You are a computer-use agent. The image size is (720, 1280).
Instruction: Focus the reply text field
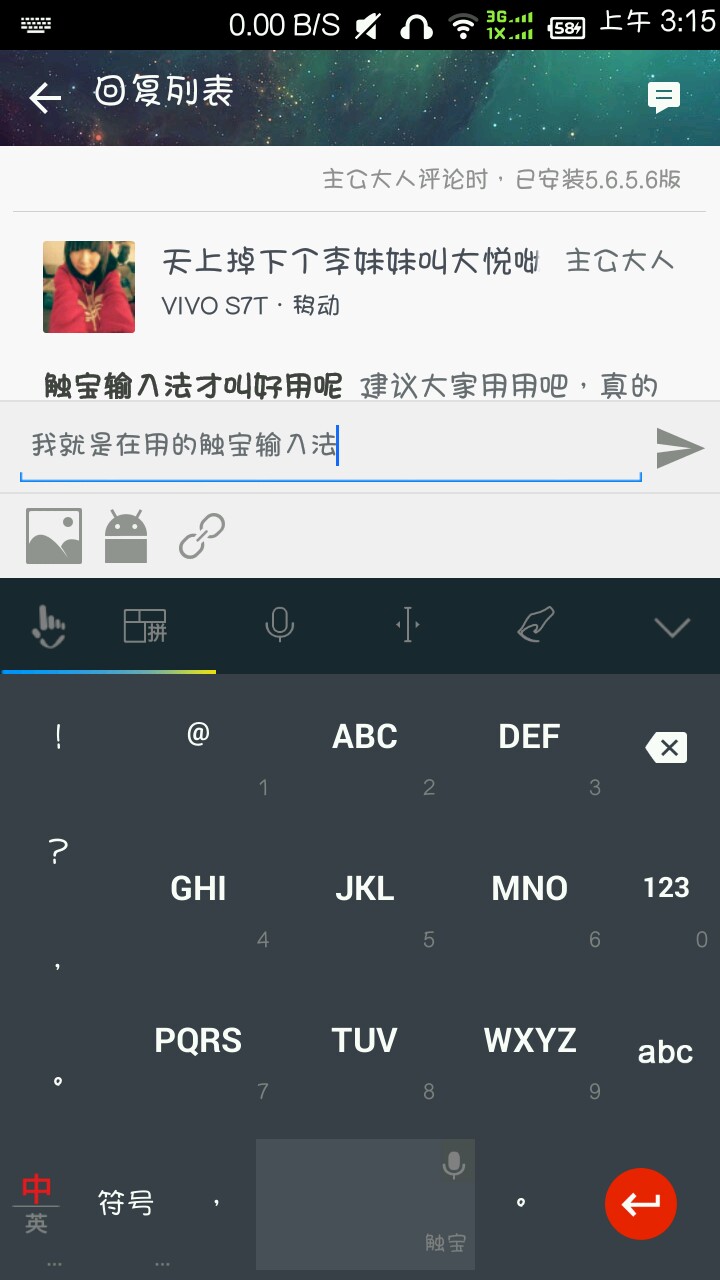(330, 446)
